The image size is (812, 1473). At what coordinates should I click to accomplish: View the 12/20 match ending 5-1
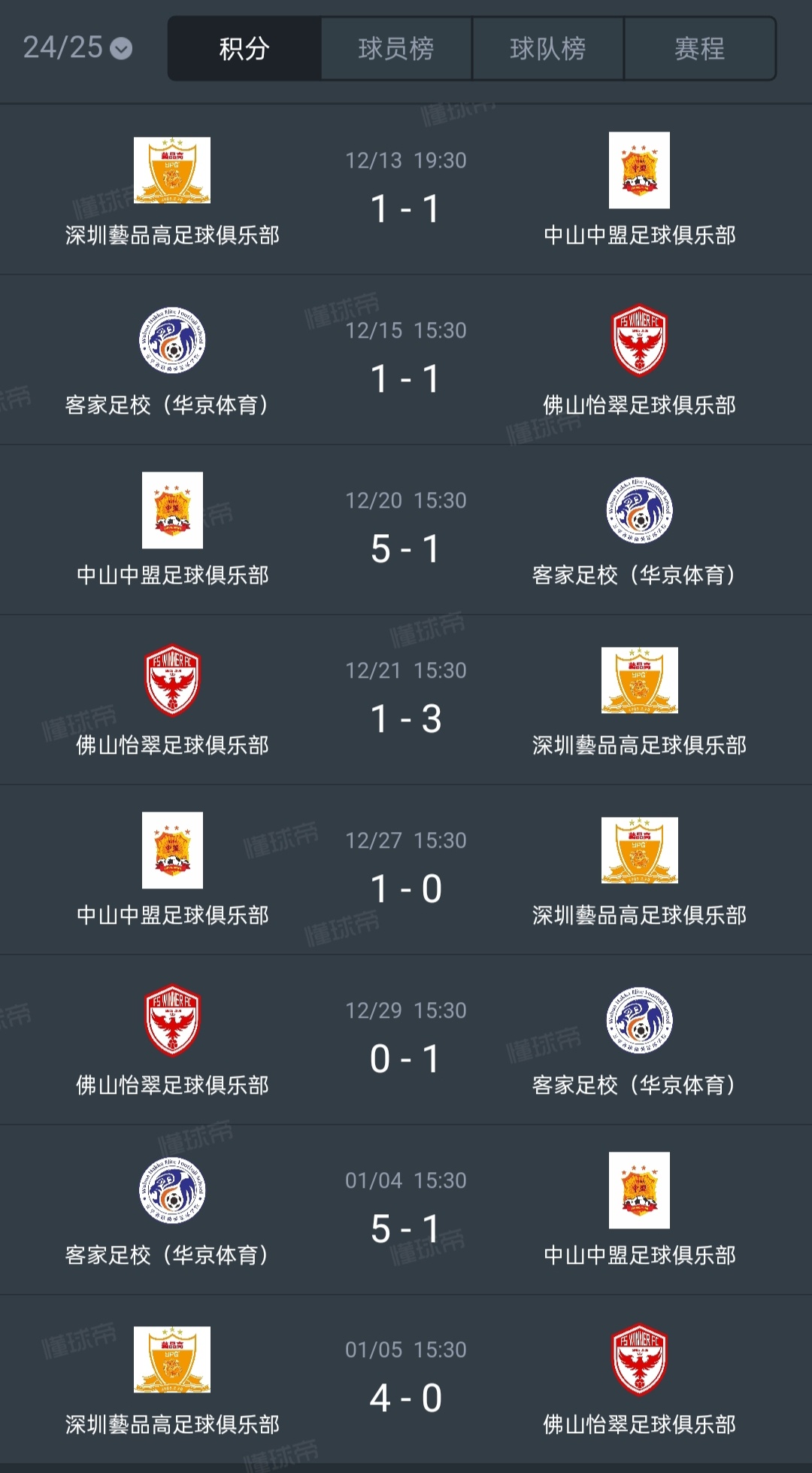406,530
